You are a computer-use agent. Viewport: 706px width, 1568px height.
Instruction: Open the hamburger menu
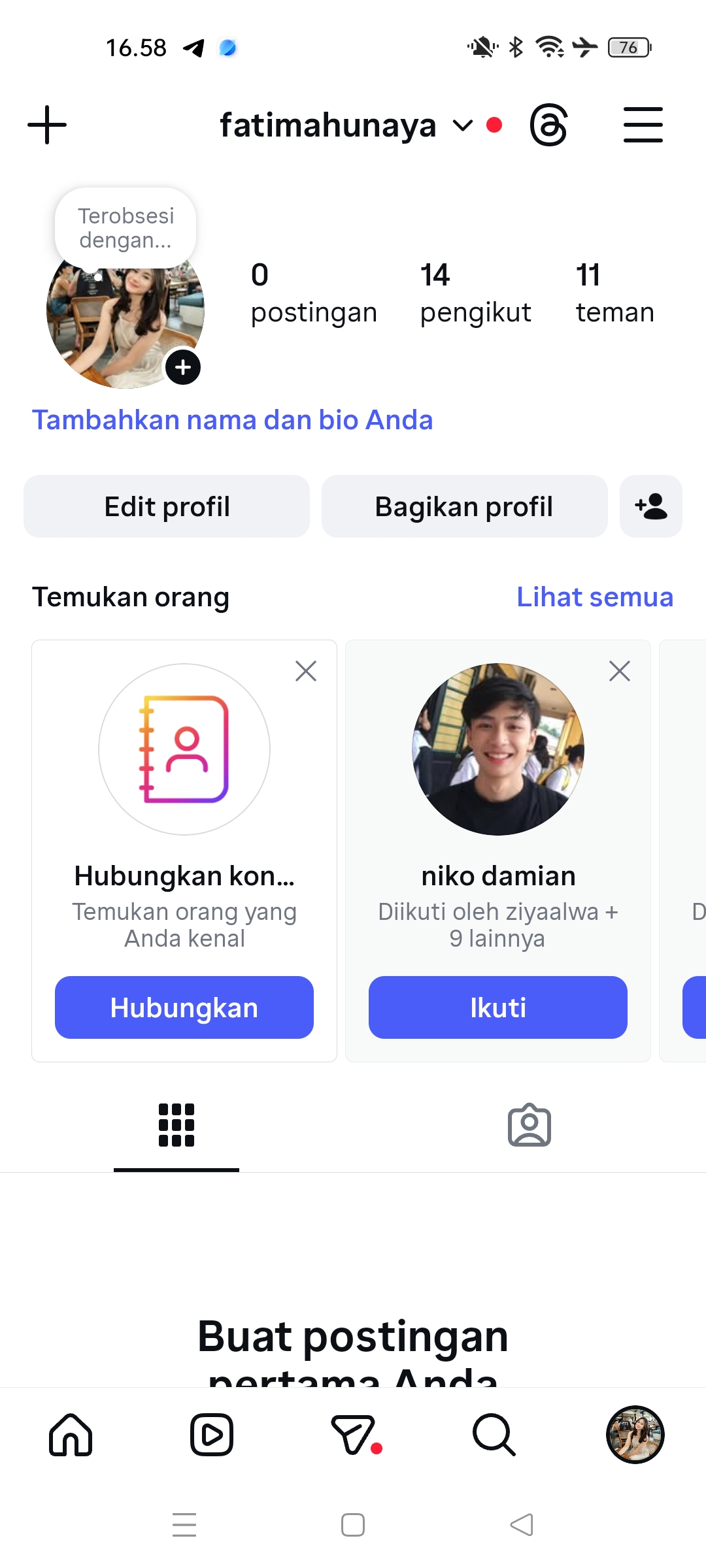click(643, 125)
